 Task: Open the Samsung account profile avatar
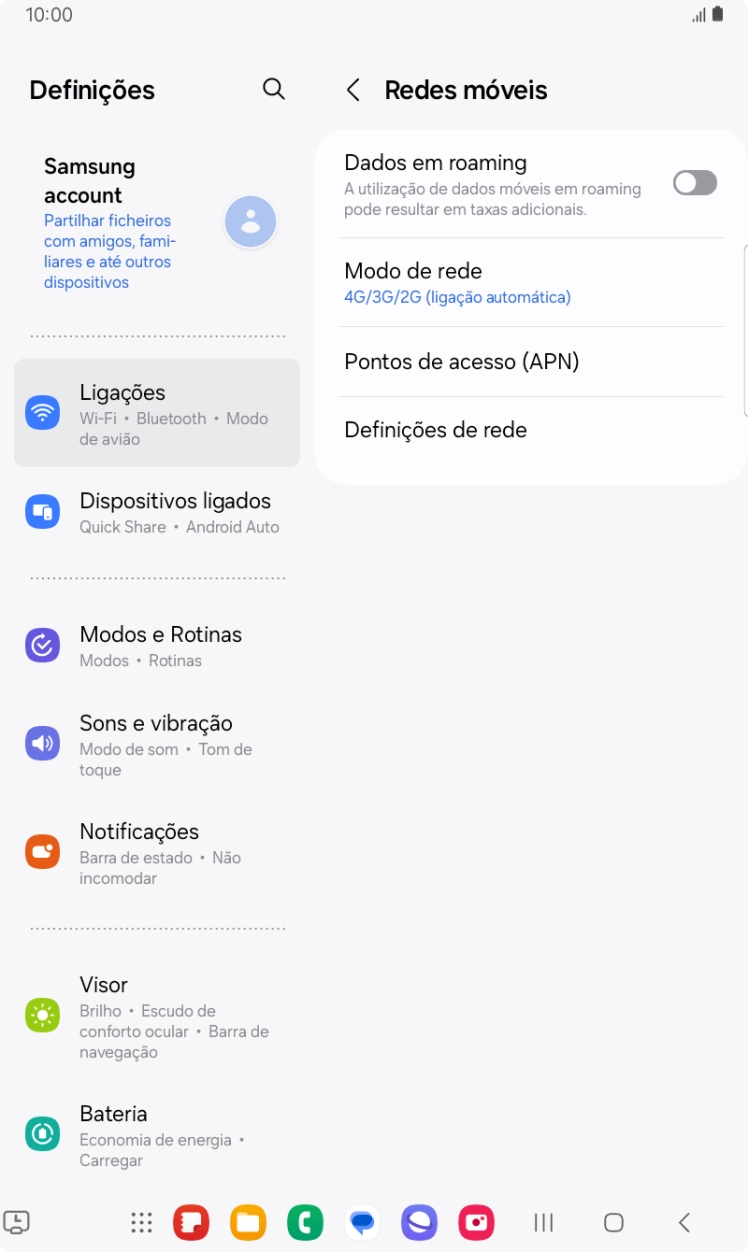[x=250, y=221]
